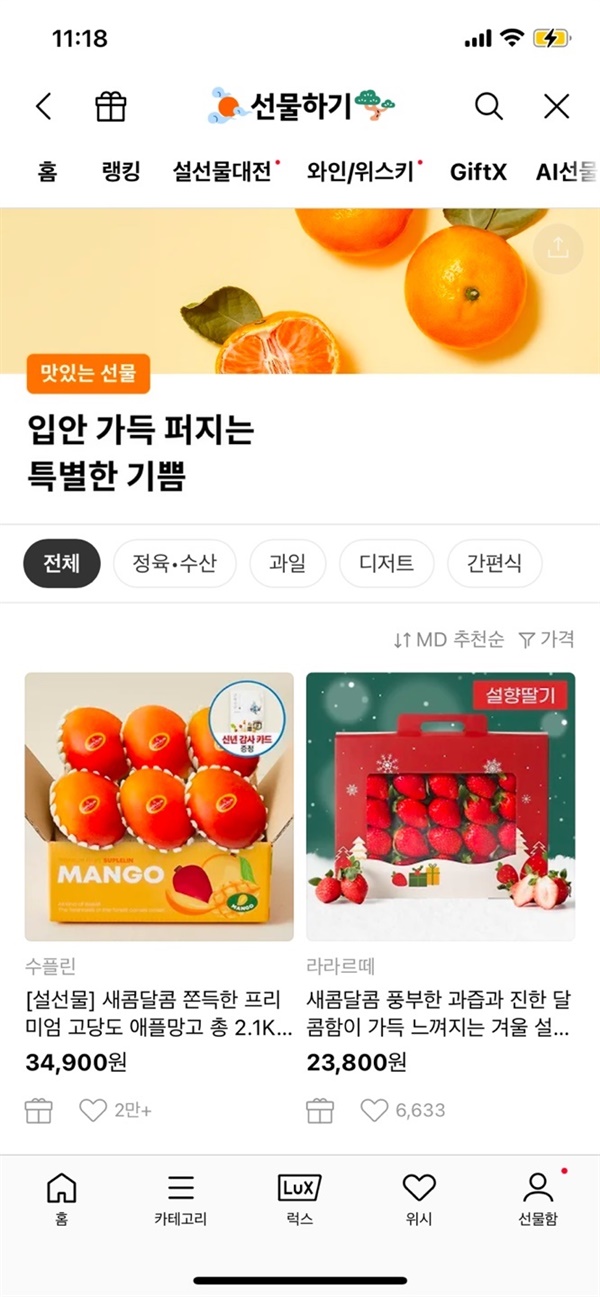Close the 선물하기 page
This screenshot has width=600, height=1297.
tap(556, 106)
